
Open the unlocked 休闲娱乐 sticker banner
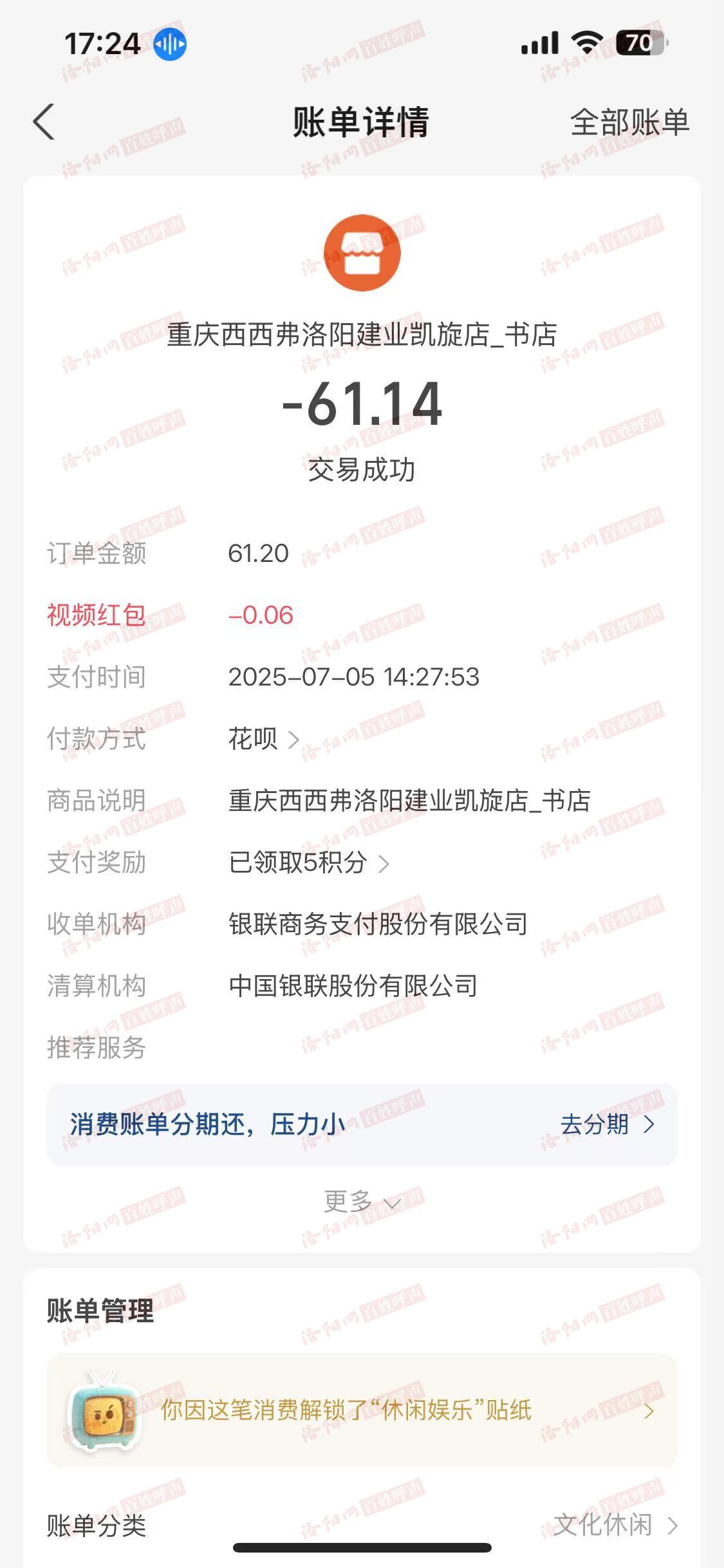click(x=362, y=1411)
